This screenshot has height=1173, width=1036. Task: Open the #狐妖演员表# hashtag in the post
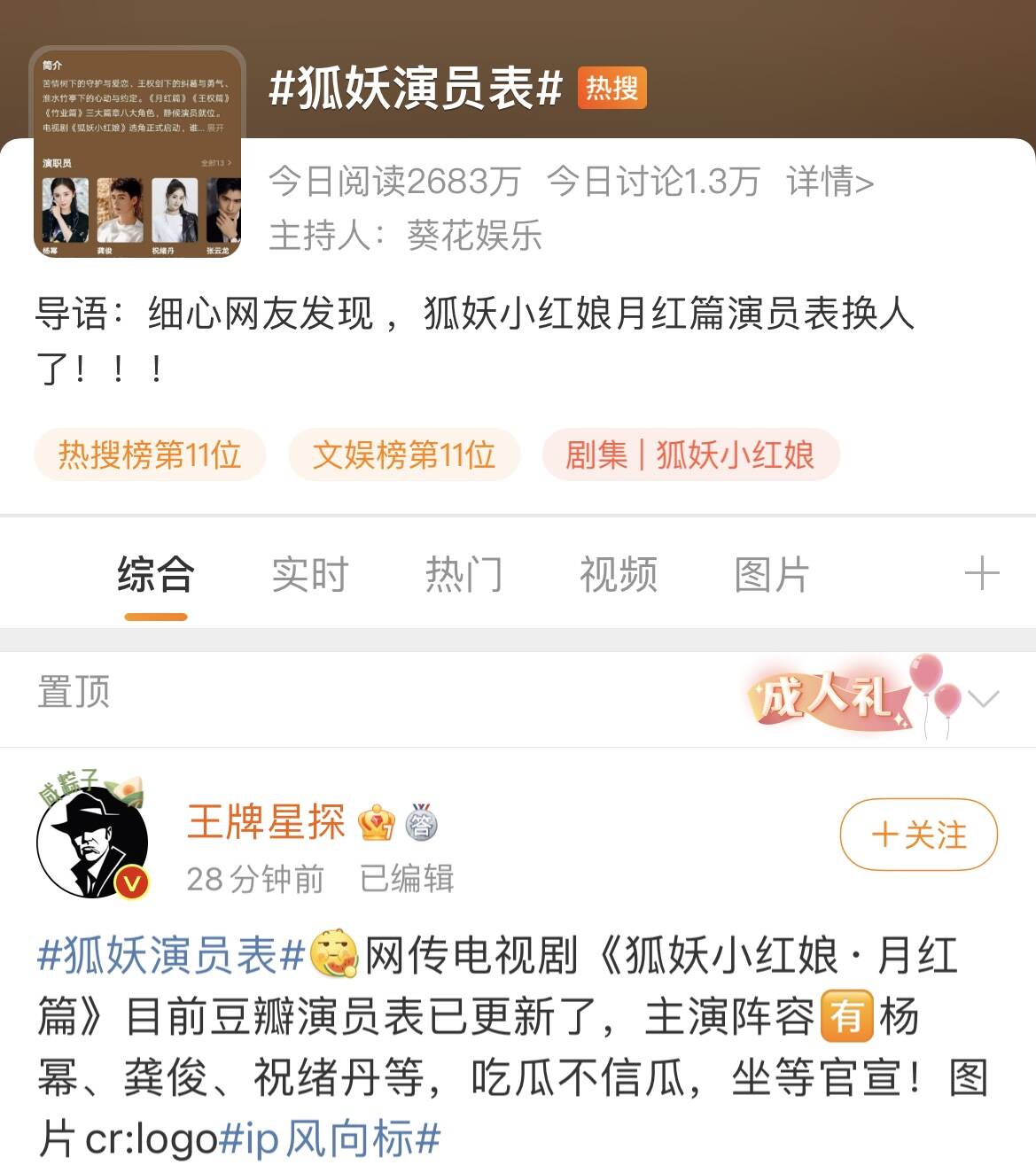click(x=171, y=956)
